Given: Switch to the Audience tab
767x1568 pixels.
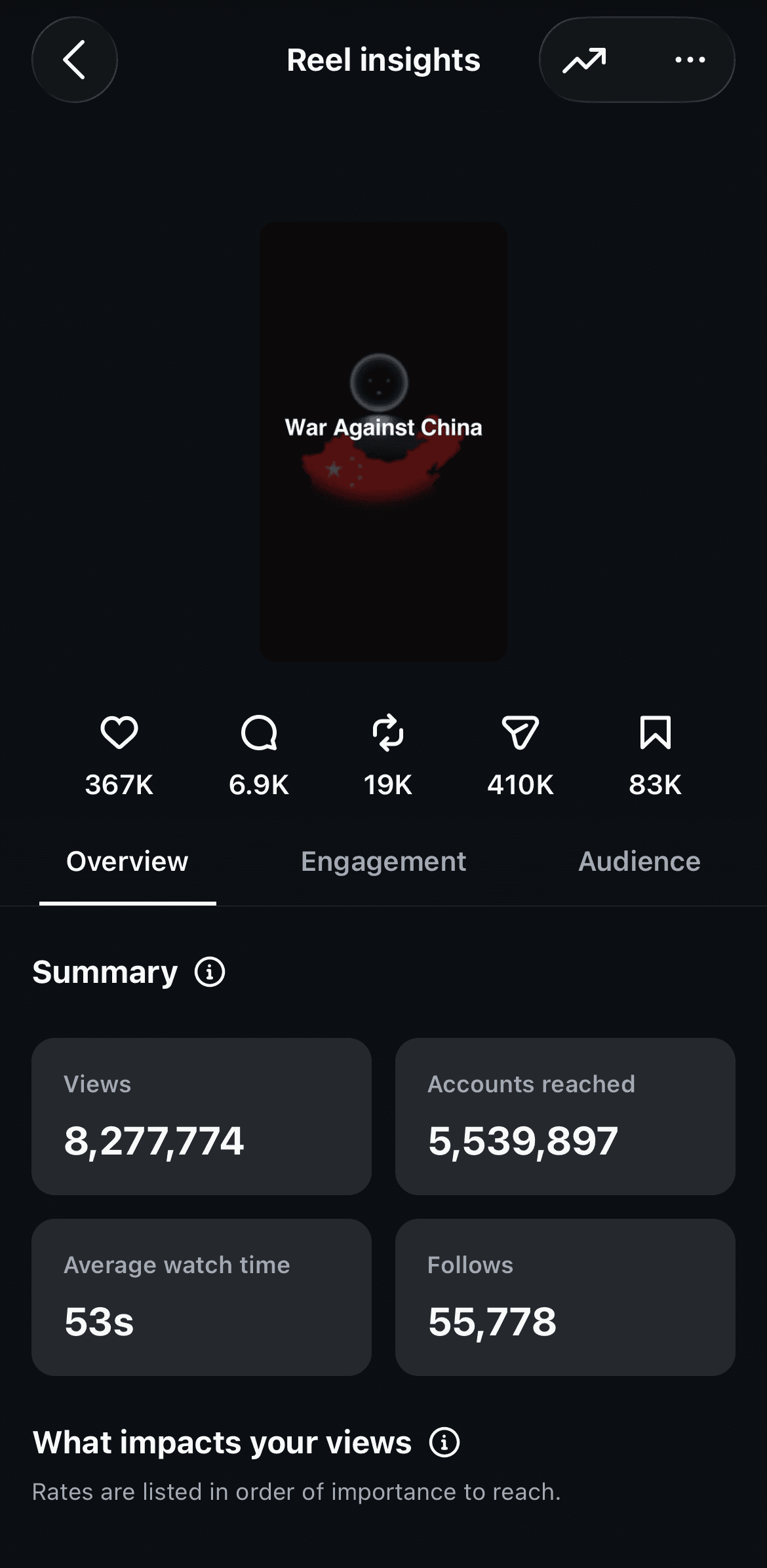Looking at the screenshot, I should tap(639, 862).
